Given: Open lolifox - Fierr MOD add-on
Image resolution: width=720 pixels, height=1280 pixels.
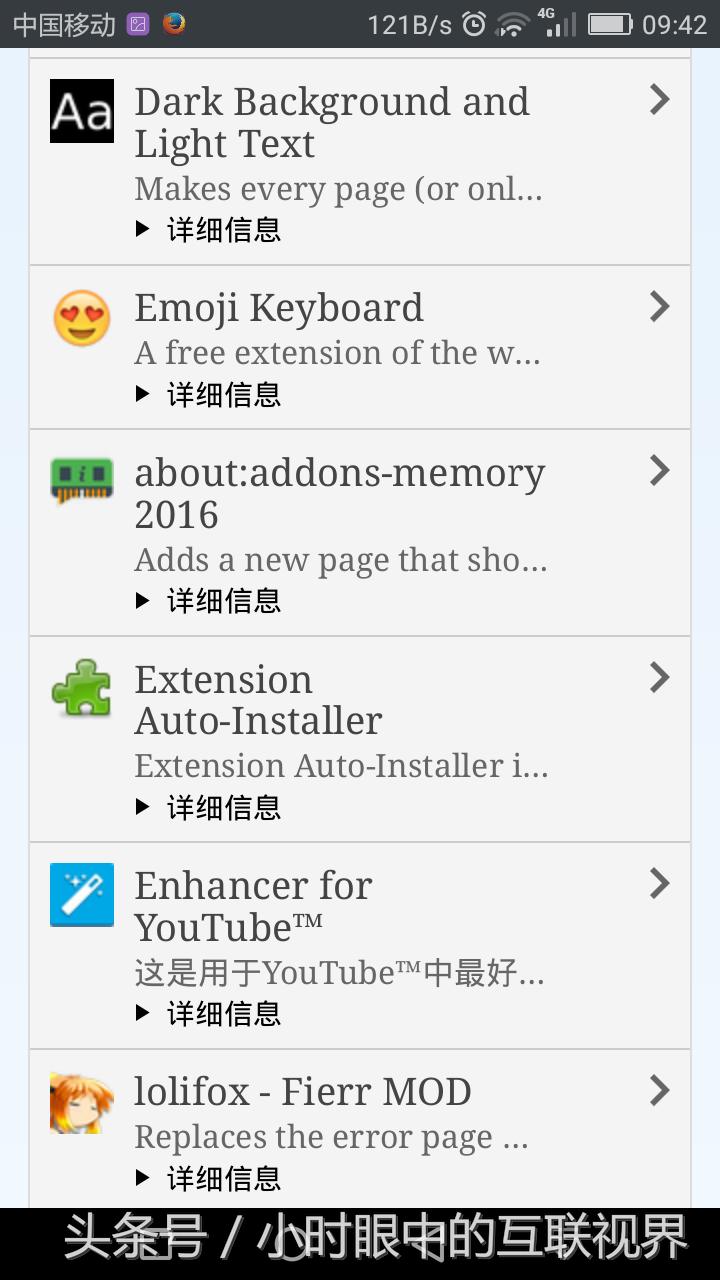Looking at the screenshot, I should pyautogui.click(x=303, y=1092).
